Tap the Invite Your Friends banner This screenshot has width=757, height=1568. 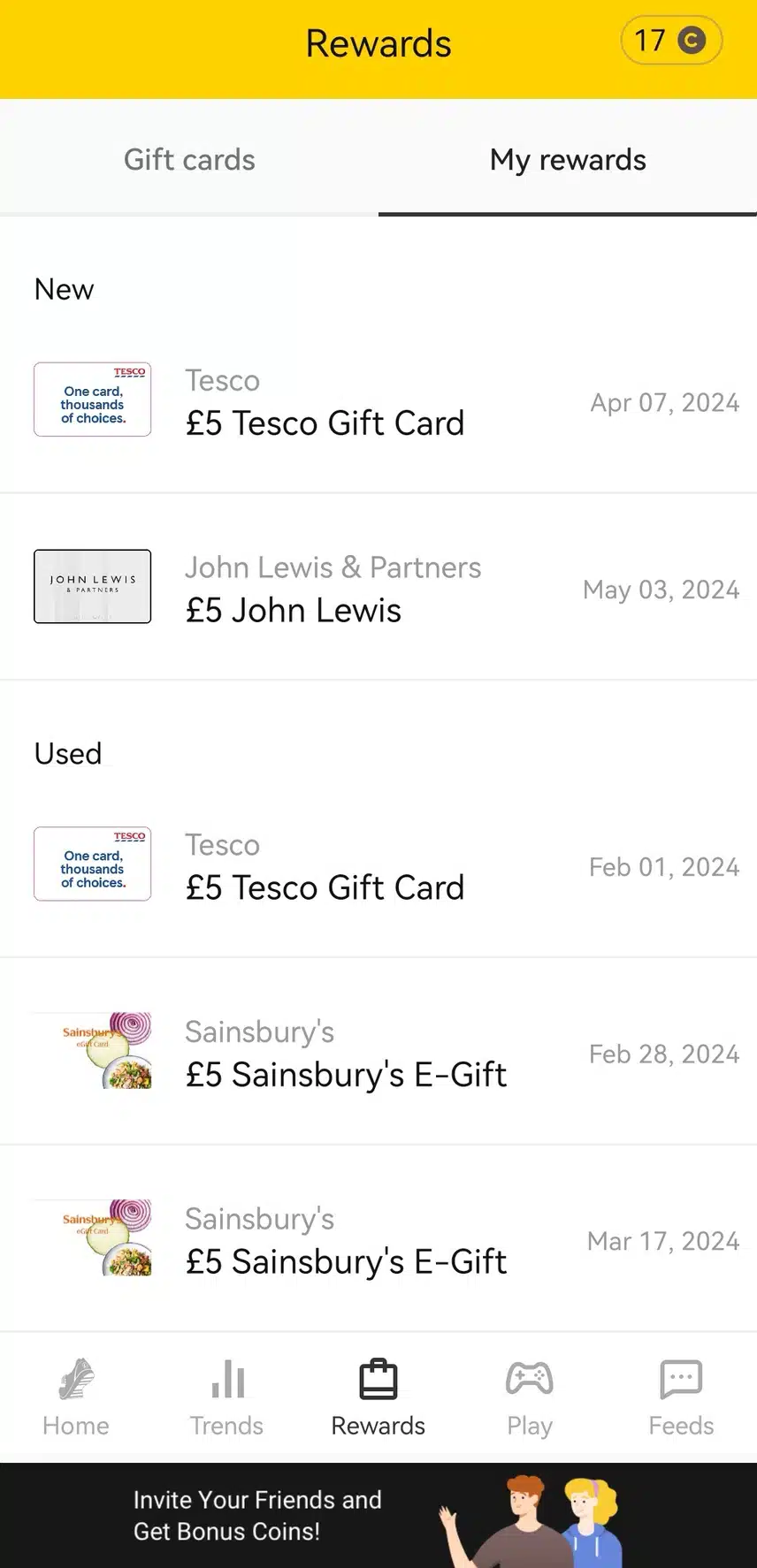pos(378,1515)
